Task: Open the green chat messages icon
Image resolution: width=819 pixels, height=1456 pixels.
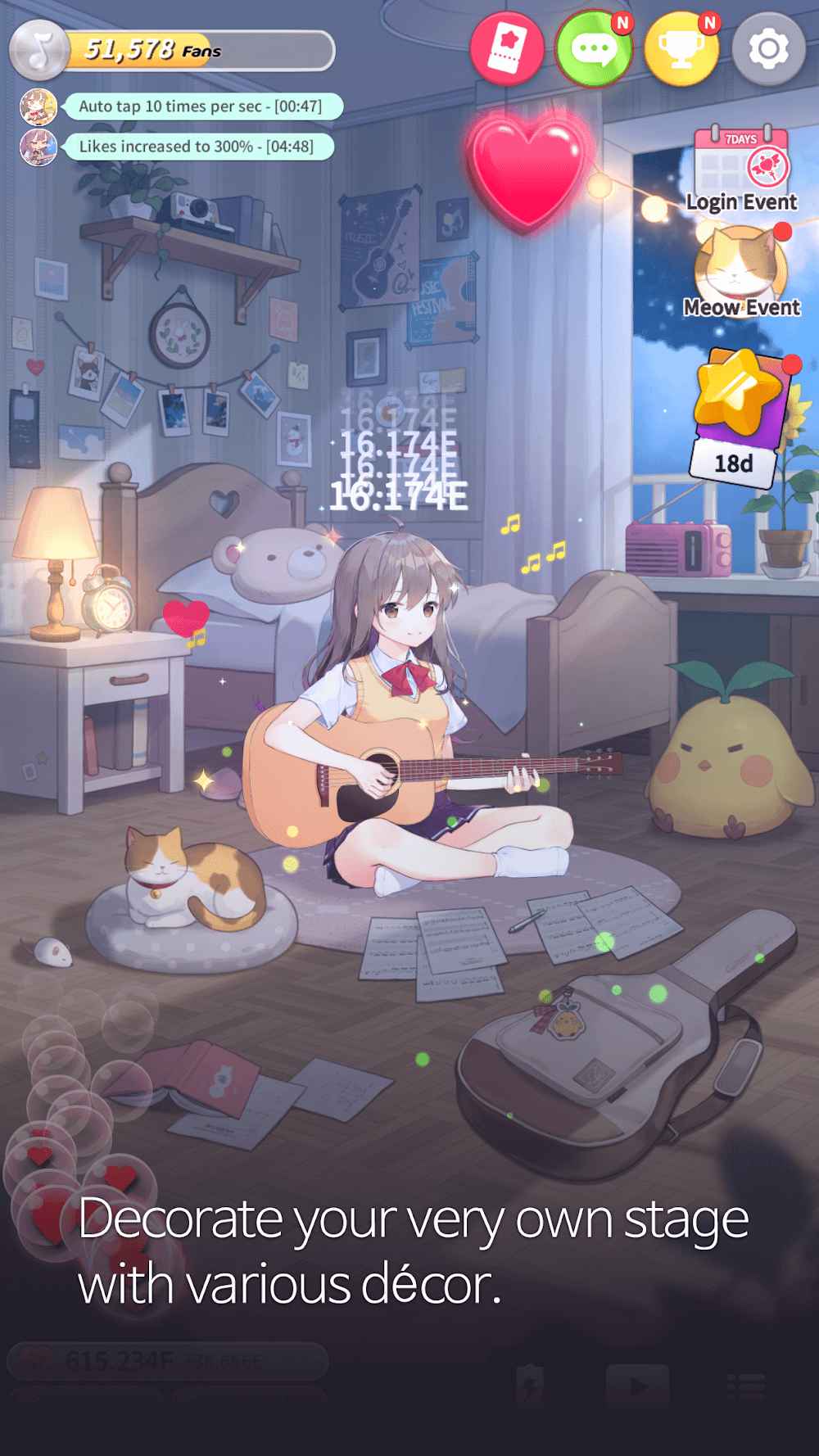Action: [x=594, y=48]
